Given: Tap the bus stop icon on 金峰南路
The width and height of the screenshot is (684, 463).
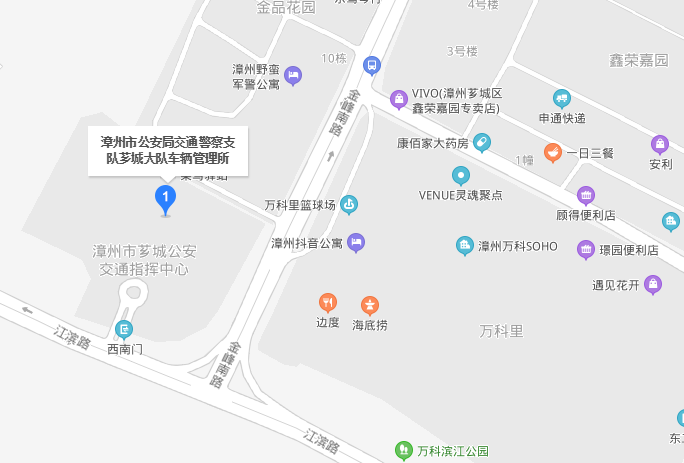Looking at the screenshot, I should (x=371, y=65).
